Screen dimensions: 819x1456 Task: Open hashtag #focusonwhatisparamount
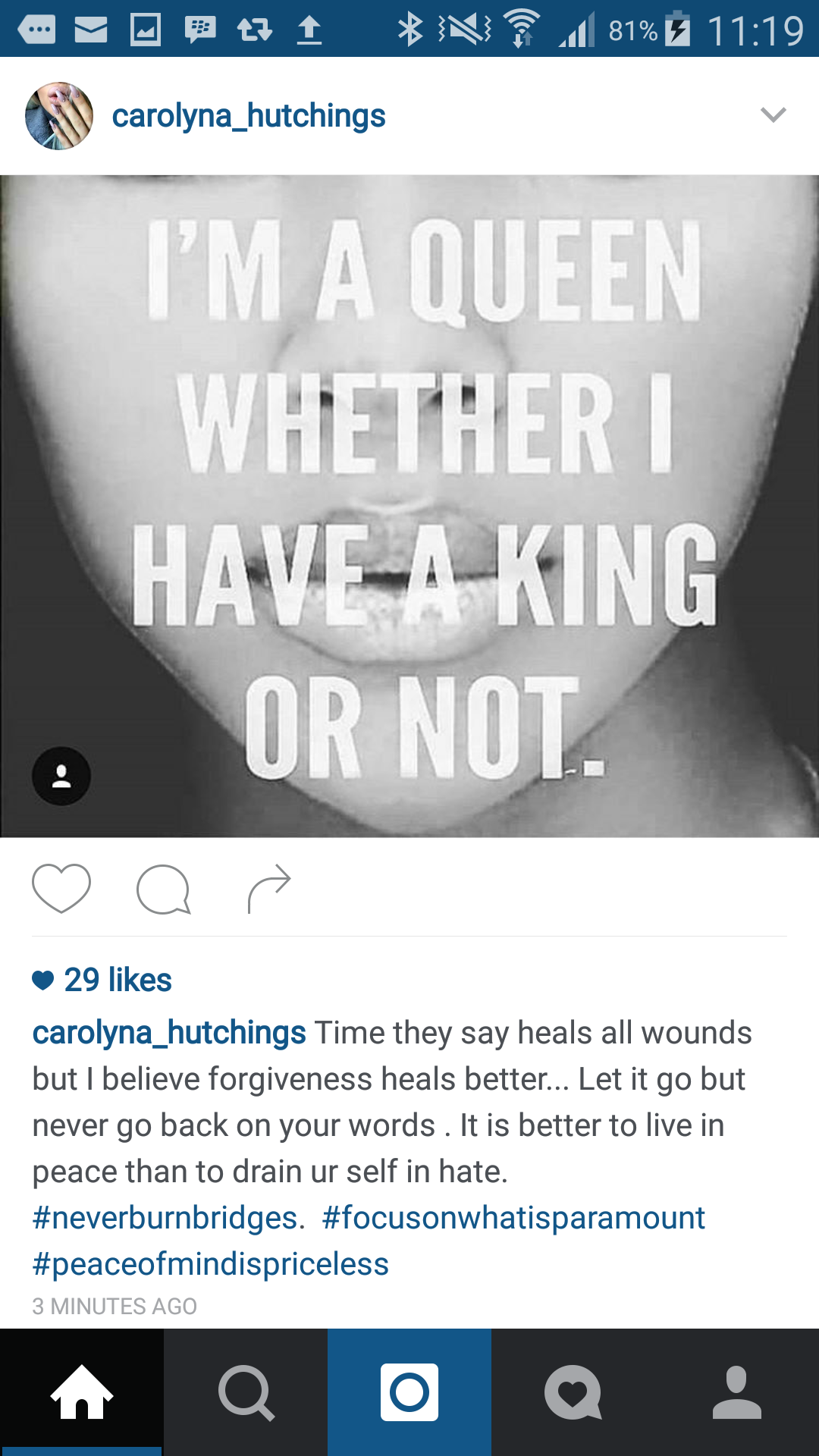(513, 1218)
